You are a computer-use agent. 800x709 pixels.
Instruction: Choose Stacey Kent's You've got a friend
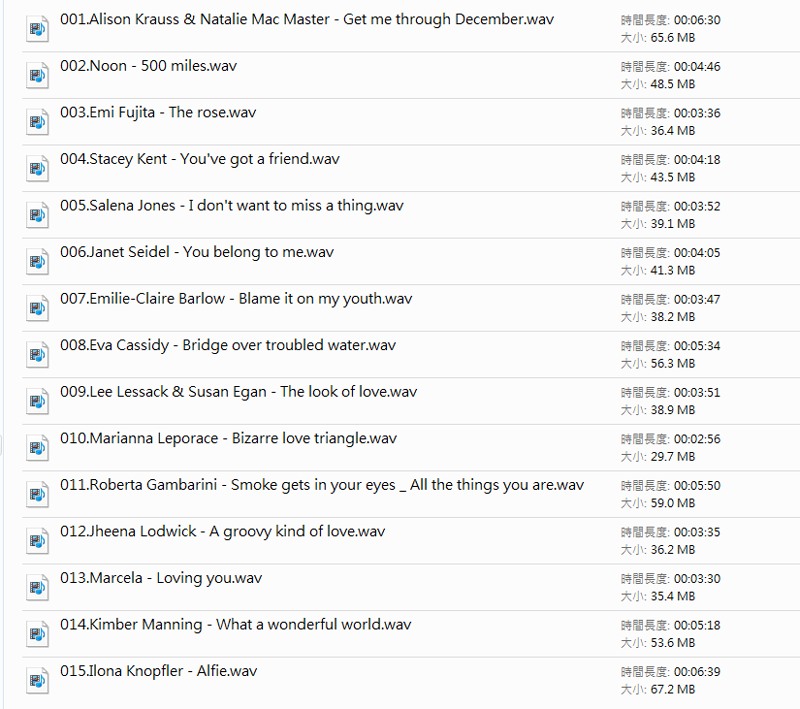pos(200,159)
